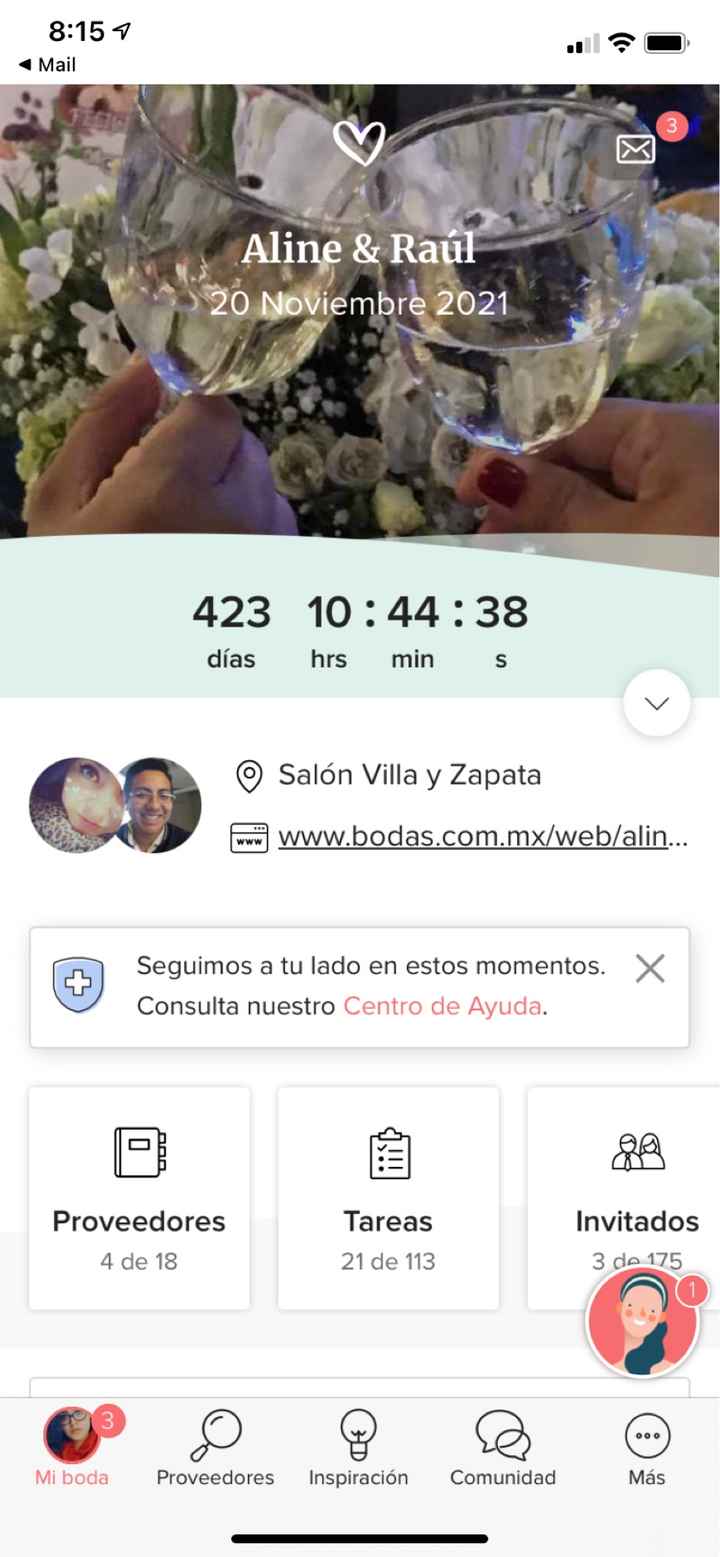Expand the countdown section chevron
This screenshot has width=720, height=1557.
(656, 703)
